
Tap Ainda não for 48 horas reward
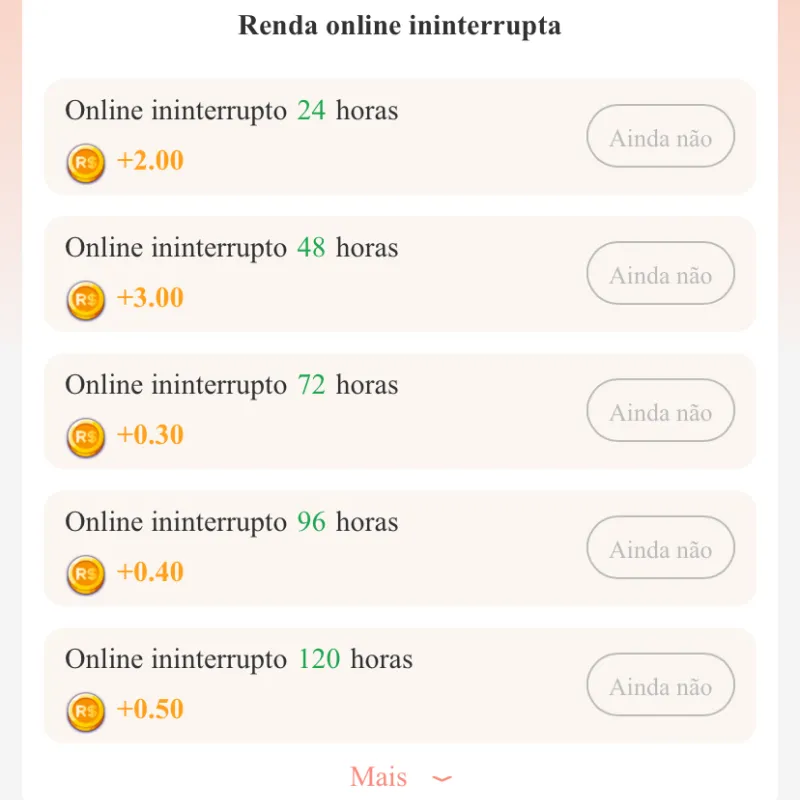click(x=660, y=274)
